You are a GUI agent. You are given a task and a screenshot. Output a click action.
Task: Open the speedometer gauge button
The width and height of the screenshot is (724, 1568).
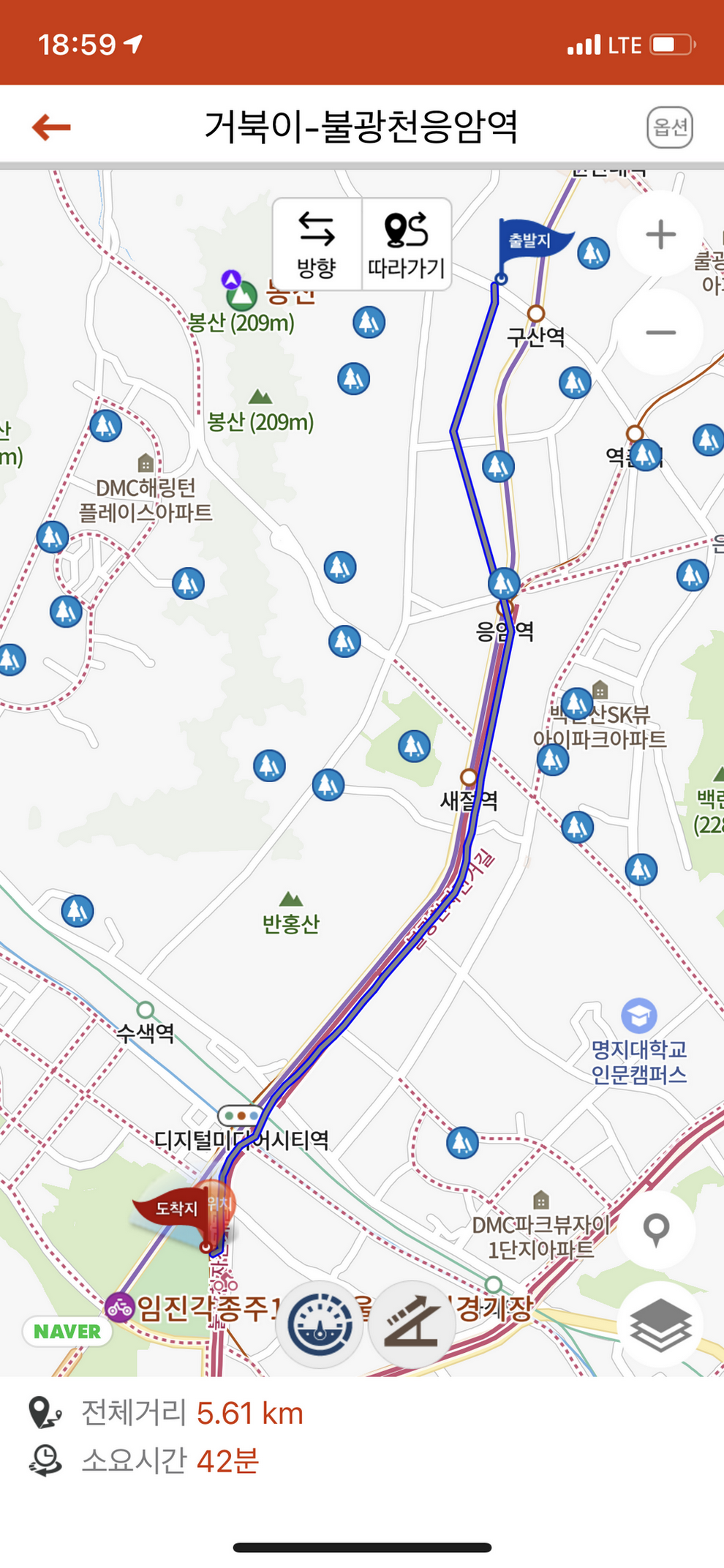[320, 1324]
